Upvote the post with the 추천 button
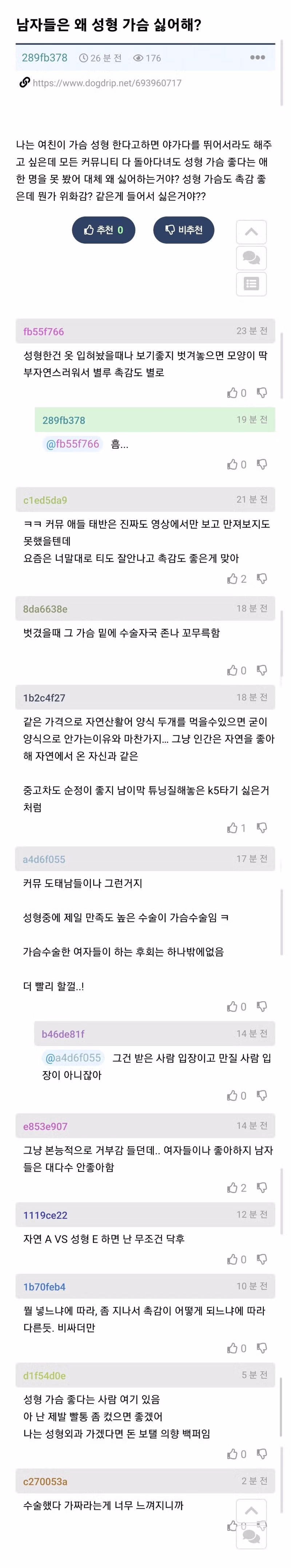Viewport: 291px width, 1568px height. click(104, 230)
